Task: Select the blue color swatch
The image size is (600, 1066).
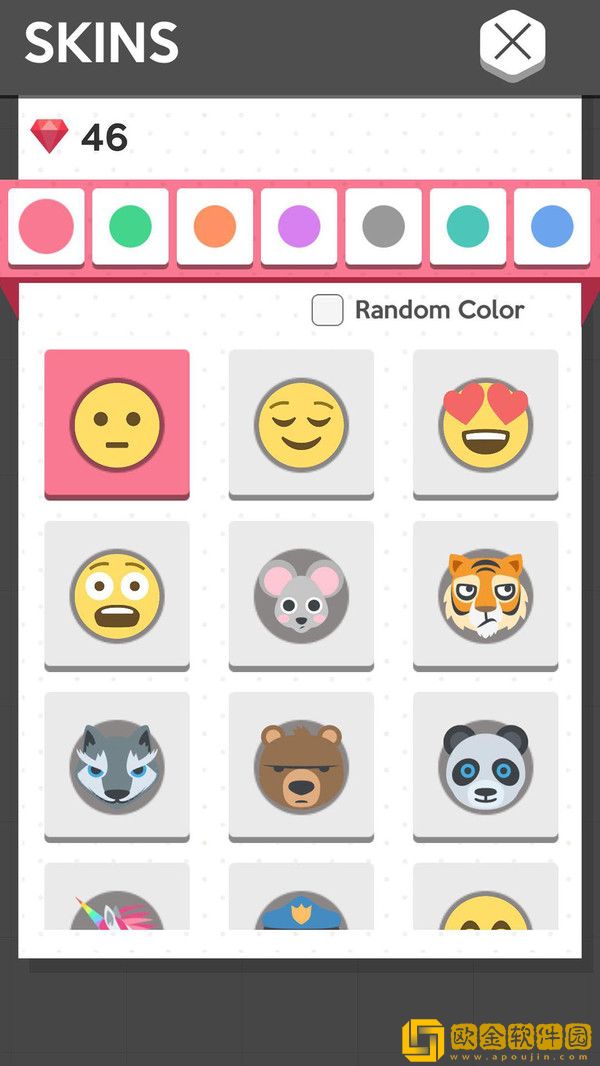Action: (x=552, y=227)
